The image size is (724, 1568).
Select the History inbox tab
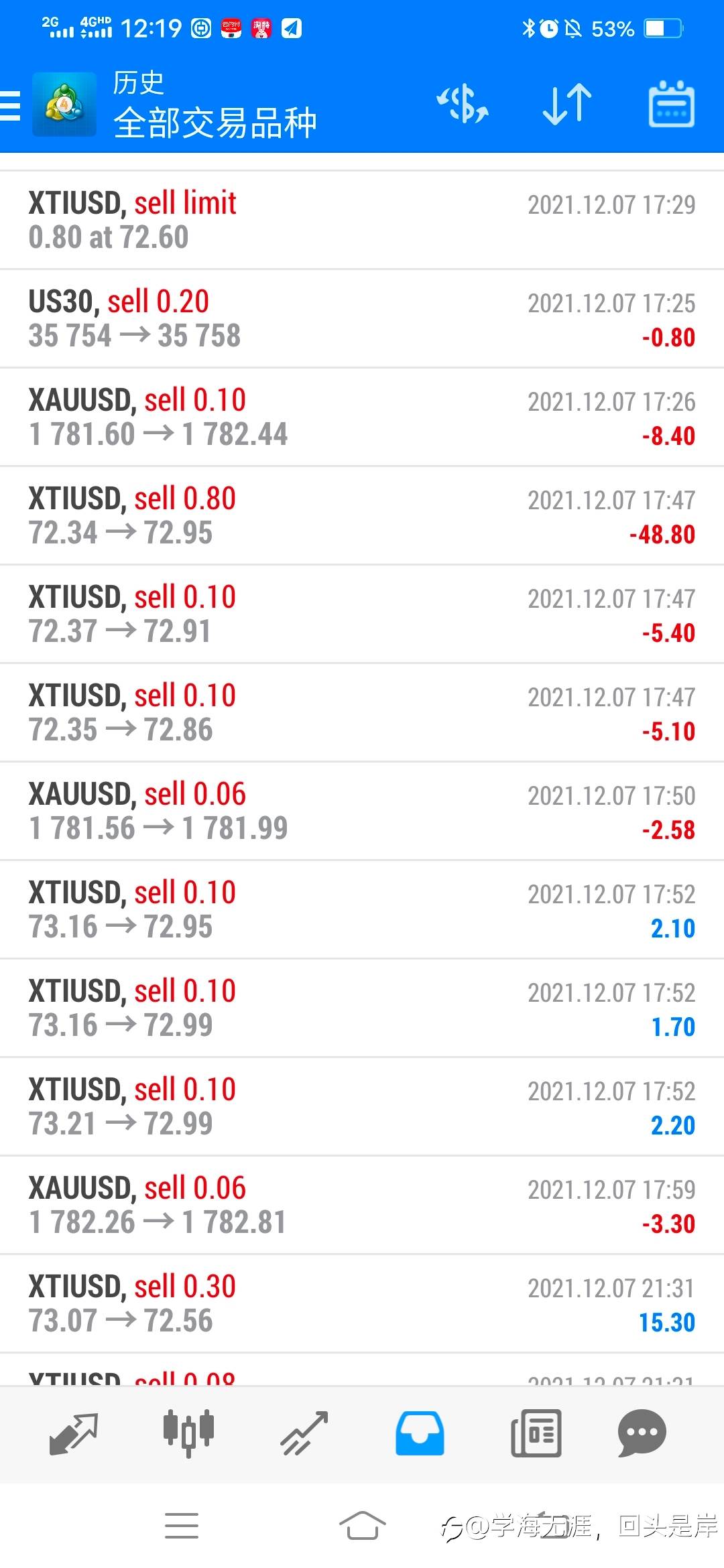tap(420, 1433)
